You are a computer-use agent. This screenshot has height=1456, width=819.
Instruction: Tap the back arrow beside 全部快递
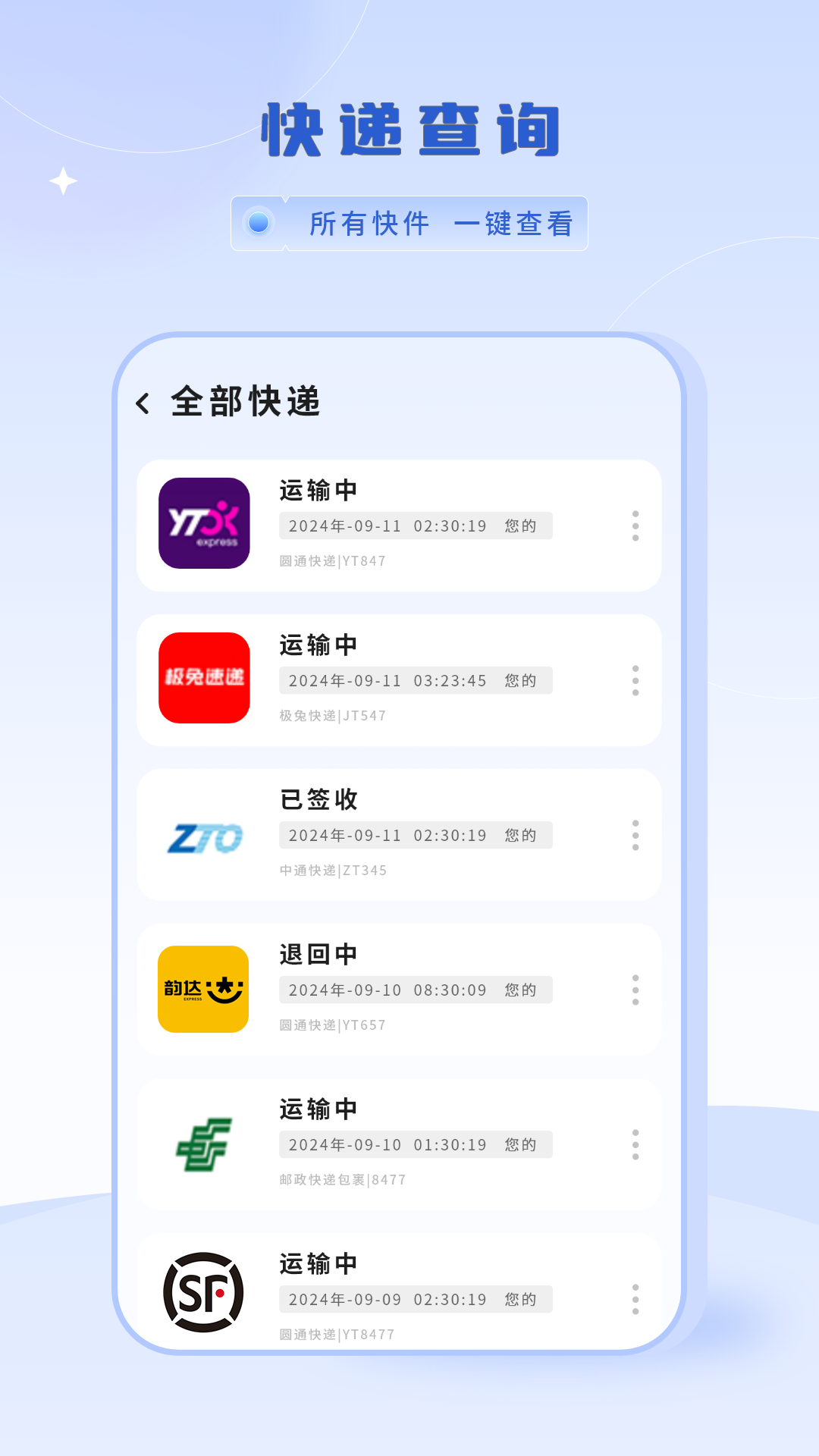click(x=144, y=403)
